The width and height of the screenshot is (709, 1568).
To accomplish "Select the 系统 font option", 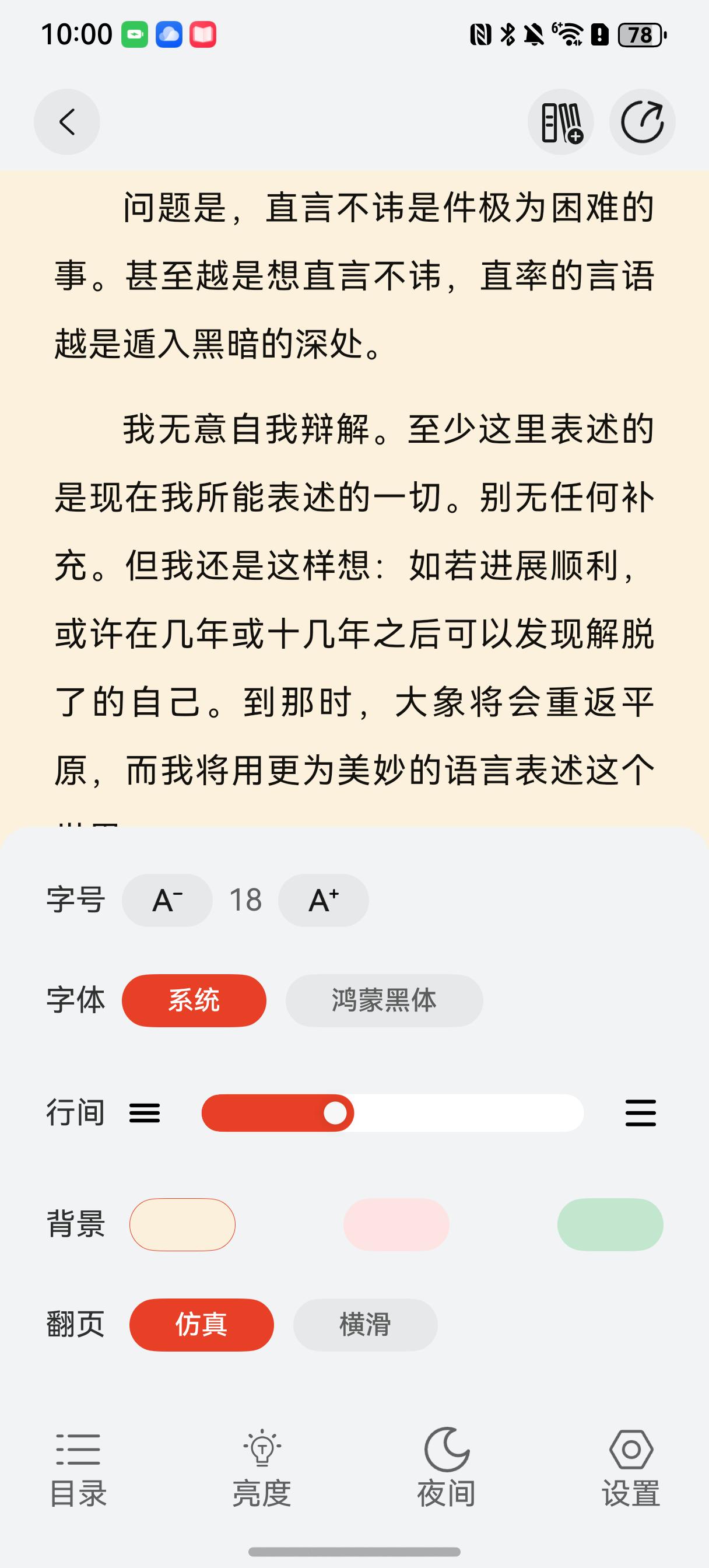I will coord(194,1000).
